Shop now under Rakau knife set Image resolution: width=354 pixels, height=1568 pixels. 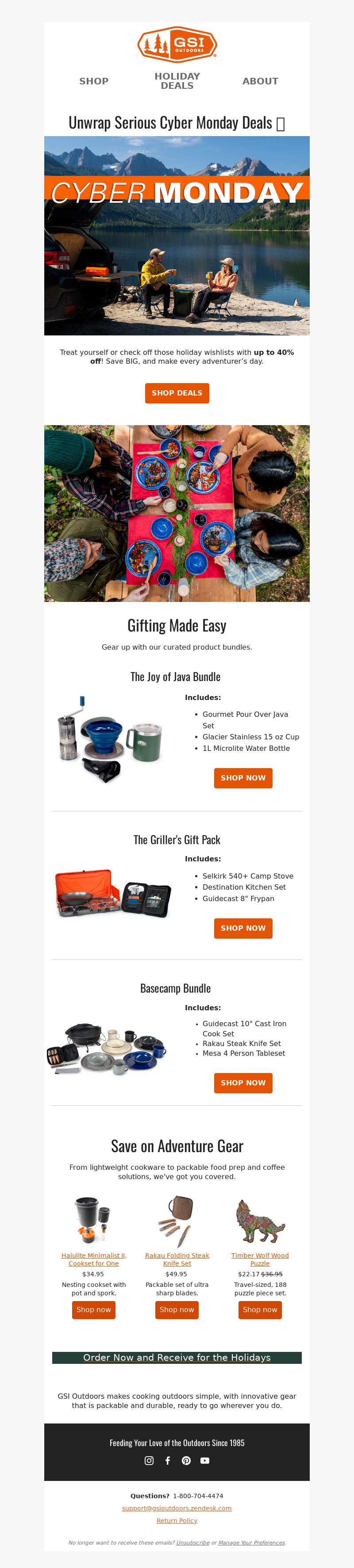pos(177,1310)
